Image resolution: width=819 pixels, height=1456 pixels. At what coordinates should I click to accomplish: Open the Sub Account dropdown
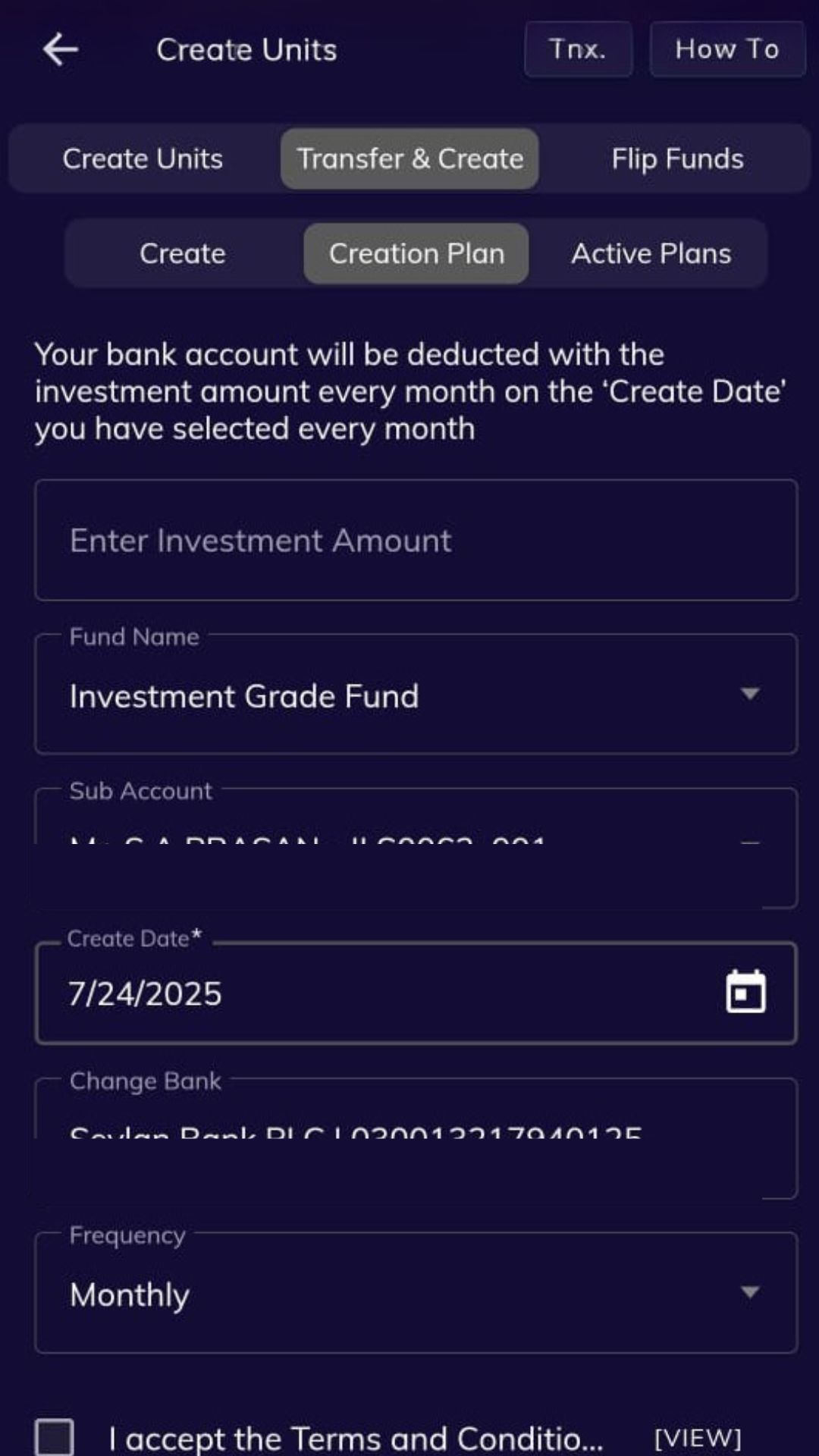point(416,848)
